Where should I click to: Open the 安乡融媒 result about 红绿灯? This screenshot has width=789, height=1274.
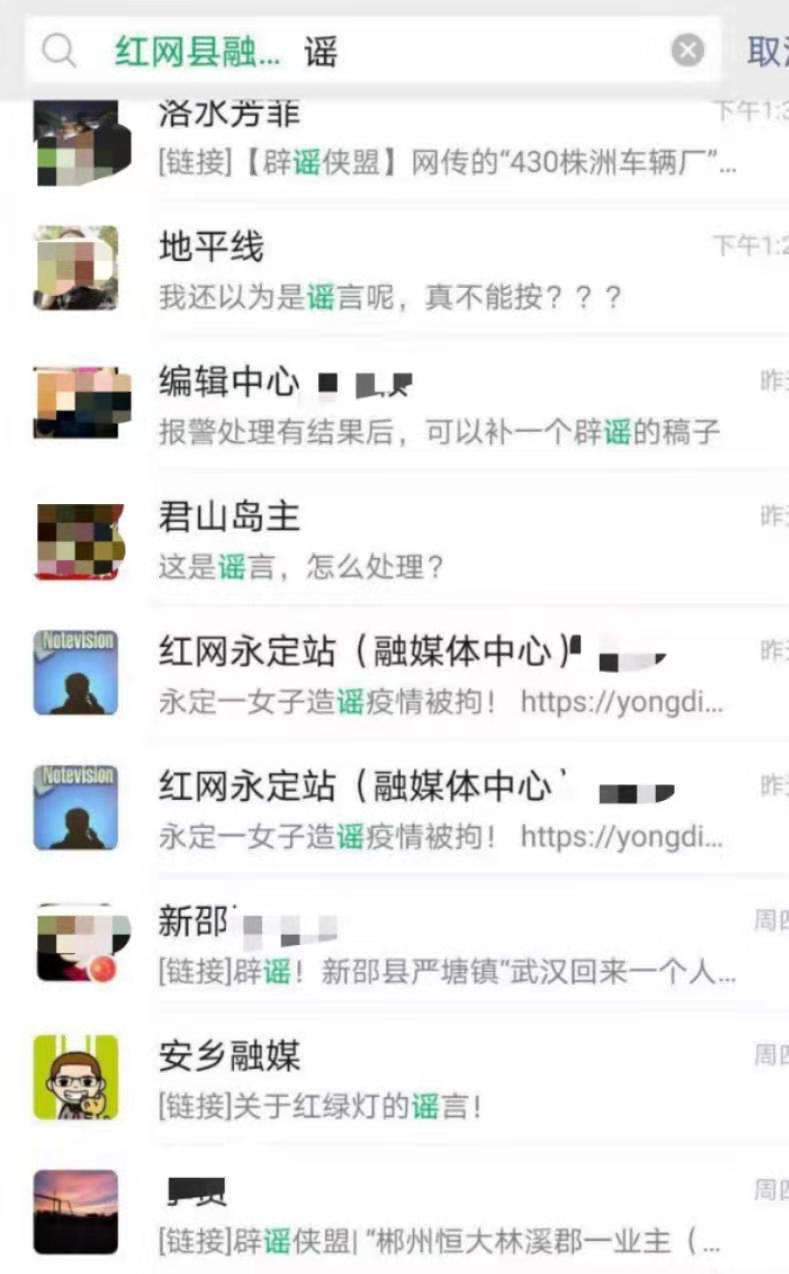pos(440,1080)
